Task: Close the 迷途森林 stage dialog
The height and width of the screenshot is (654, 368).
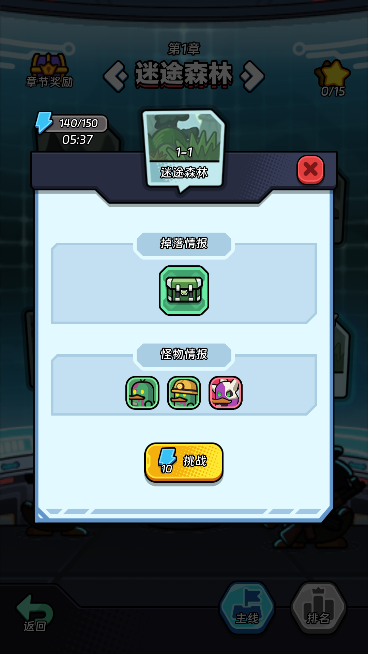Action: [310, 169]
